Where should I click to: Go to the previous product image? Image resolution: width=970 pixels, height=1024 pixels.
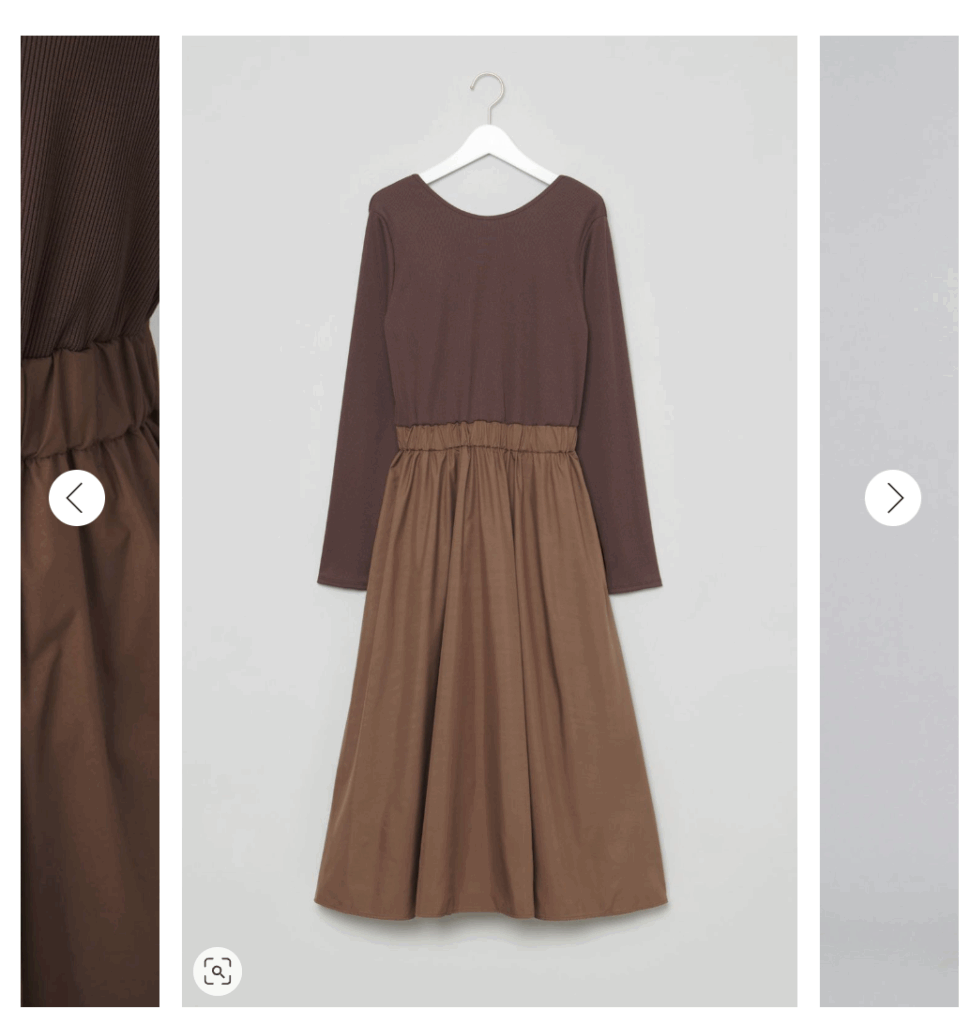click(x=77, y=498)
